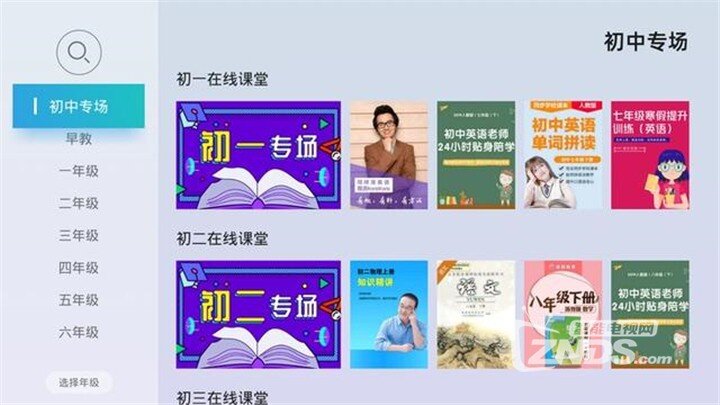Open the search icon
The height and width of the screenshot is (405, 720).
tap(79, 50)
